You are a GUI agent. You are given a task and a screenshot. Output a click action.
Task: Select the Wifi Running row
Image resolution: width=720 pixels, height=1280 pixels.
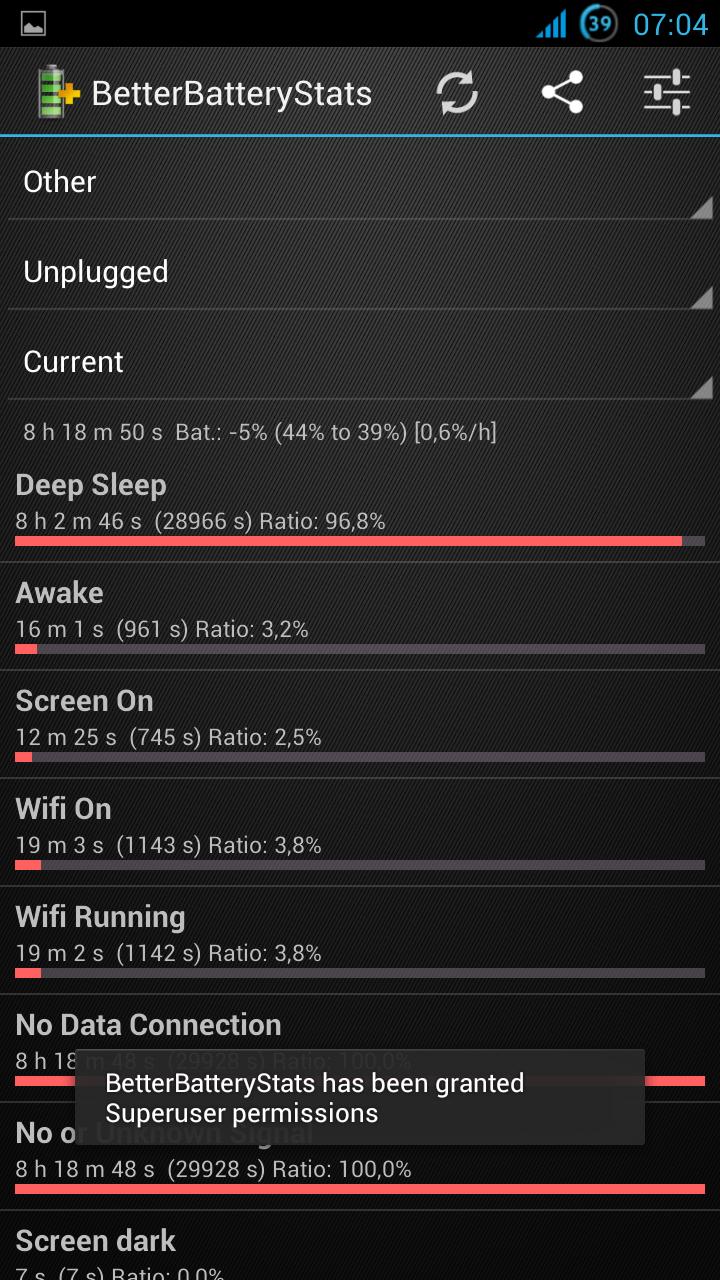tap(360, 940)
